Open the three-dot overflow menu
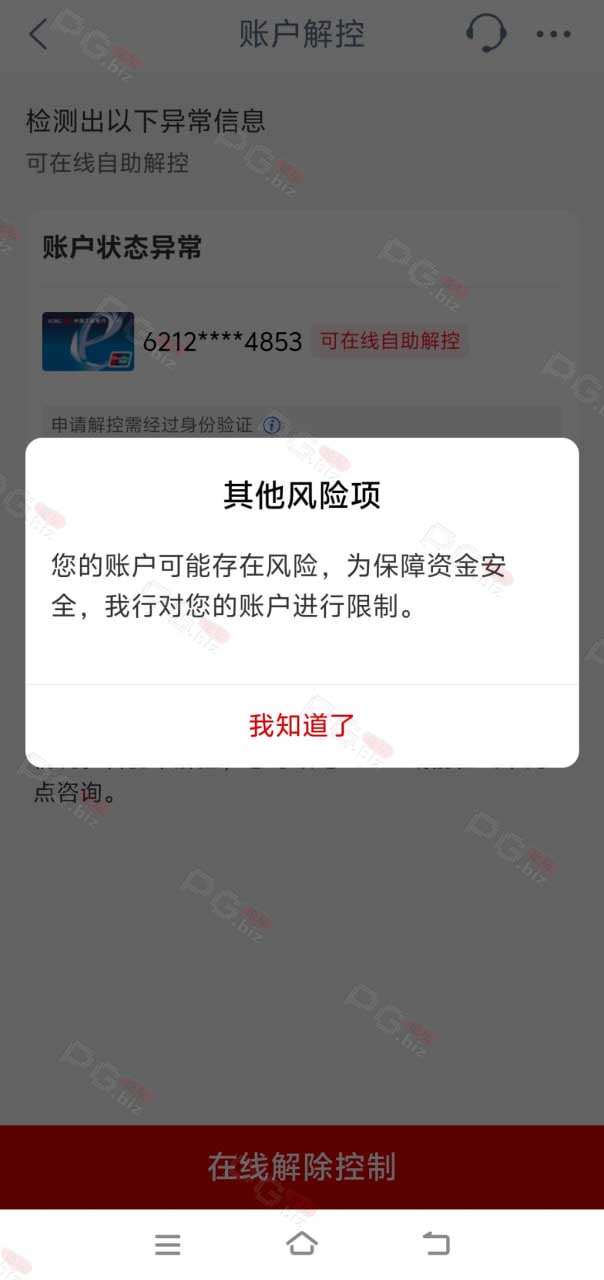 (x=553, y=35)
